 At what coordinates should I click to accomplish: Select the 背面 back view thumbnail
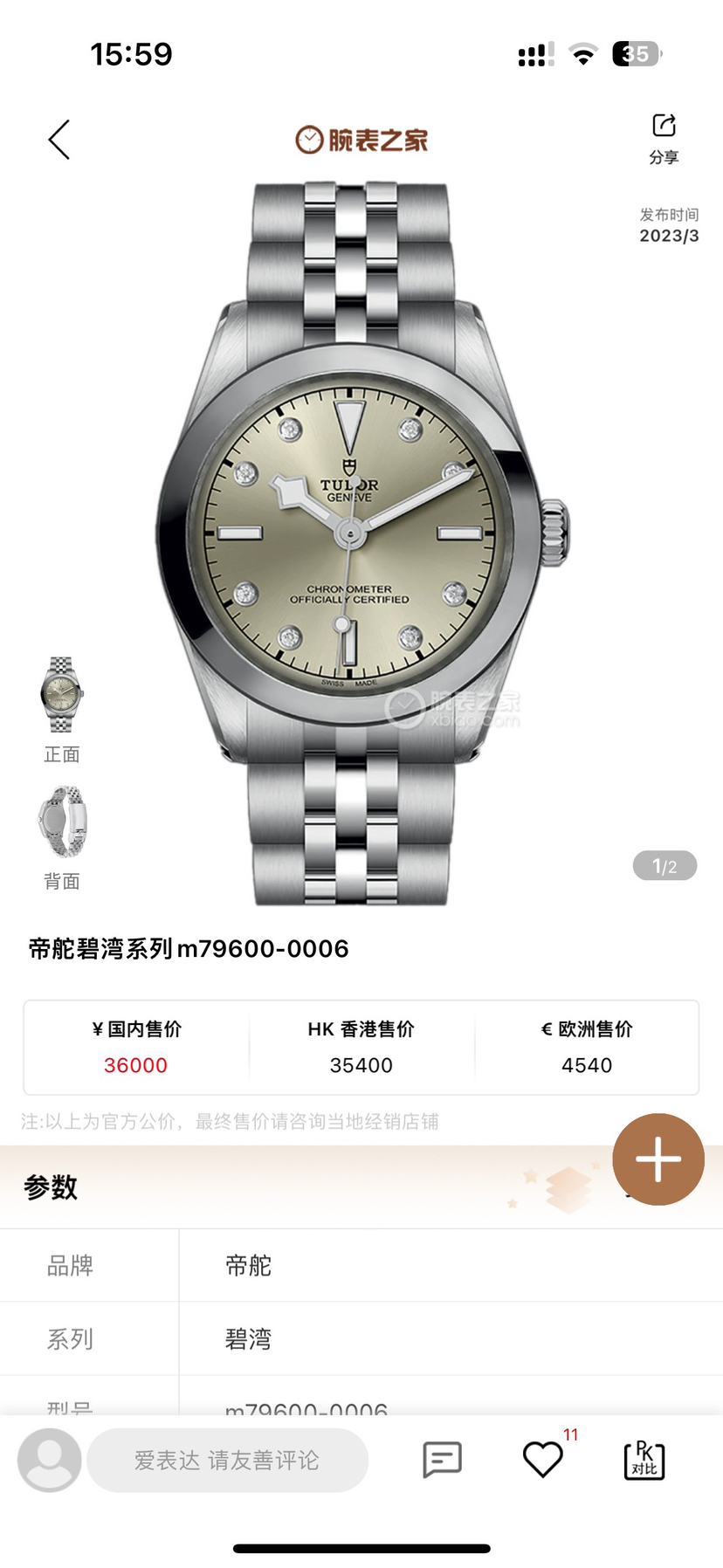62,822
